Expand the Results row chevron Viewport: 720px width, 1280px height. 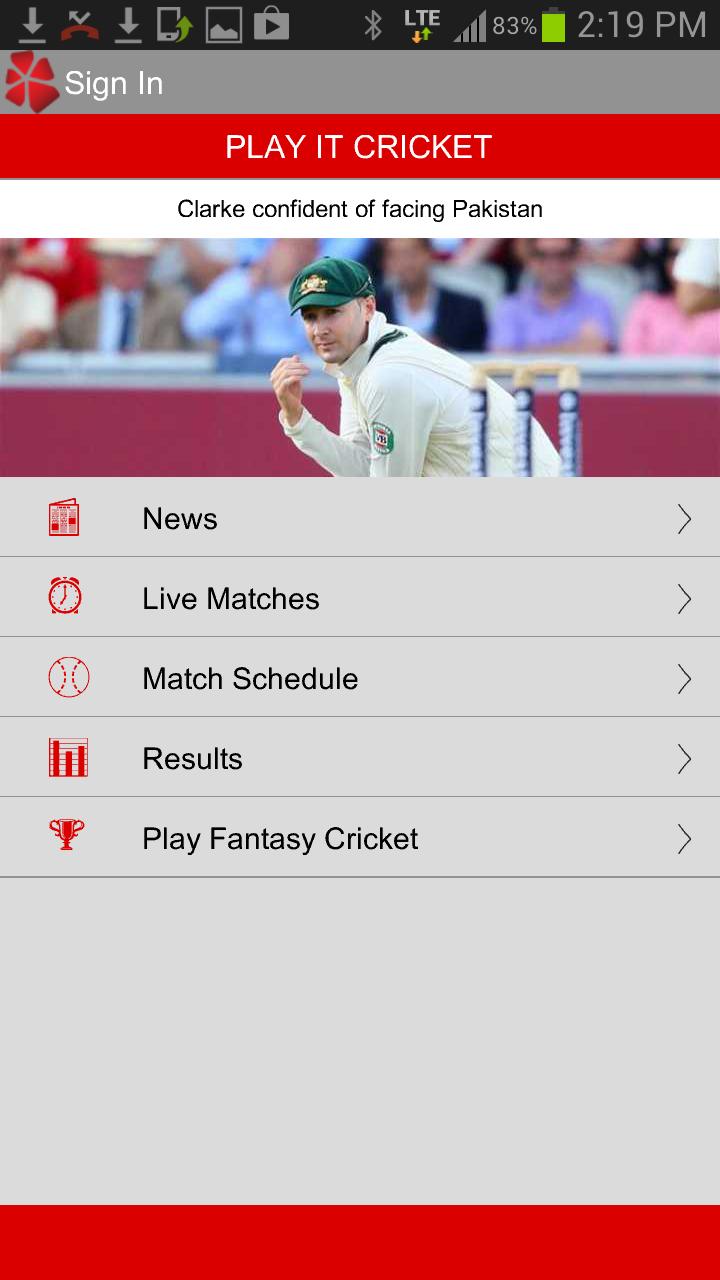point(684,758)
